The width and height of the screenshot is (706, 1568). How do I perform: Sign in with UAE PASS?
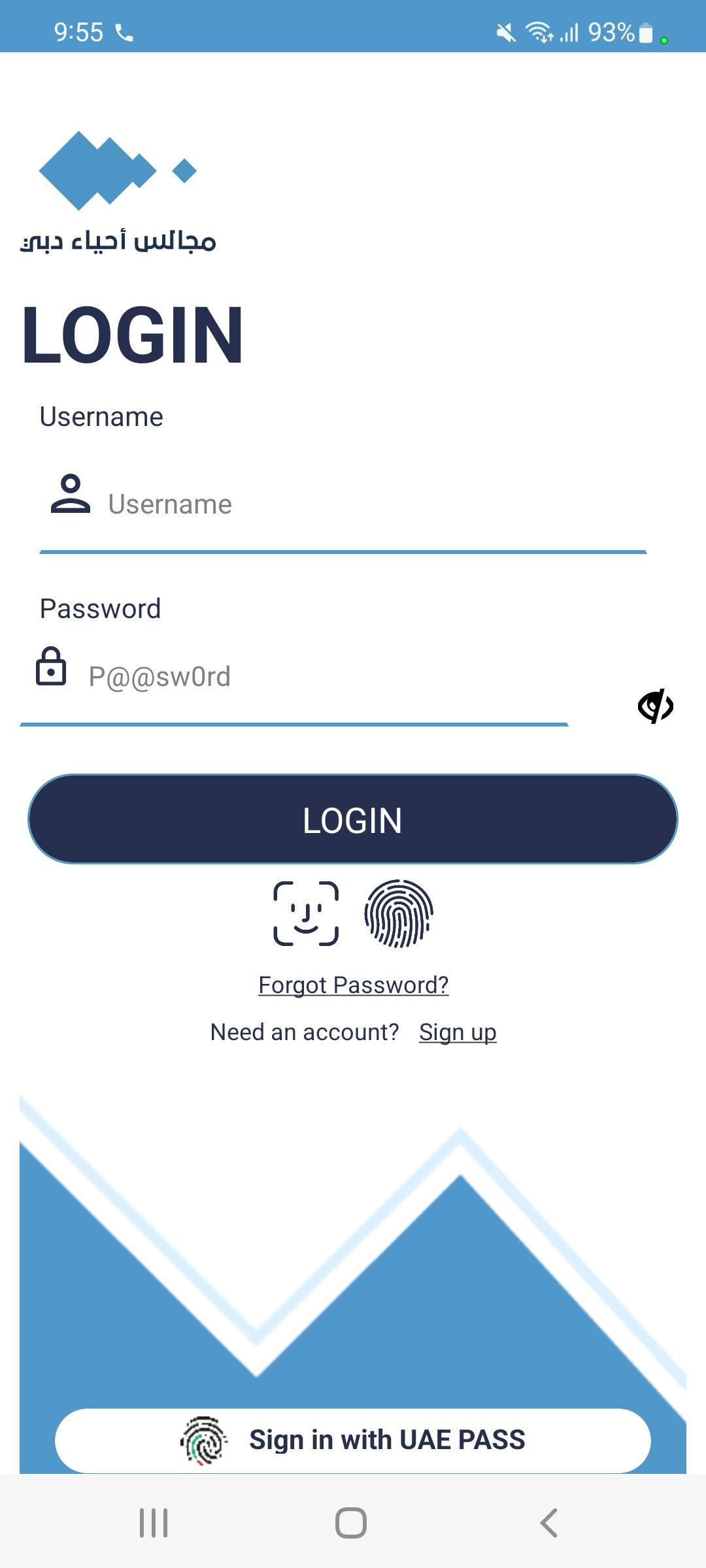[353, 1441]
